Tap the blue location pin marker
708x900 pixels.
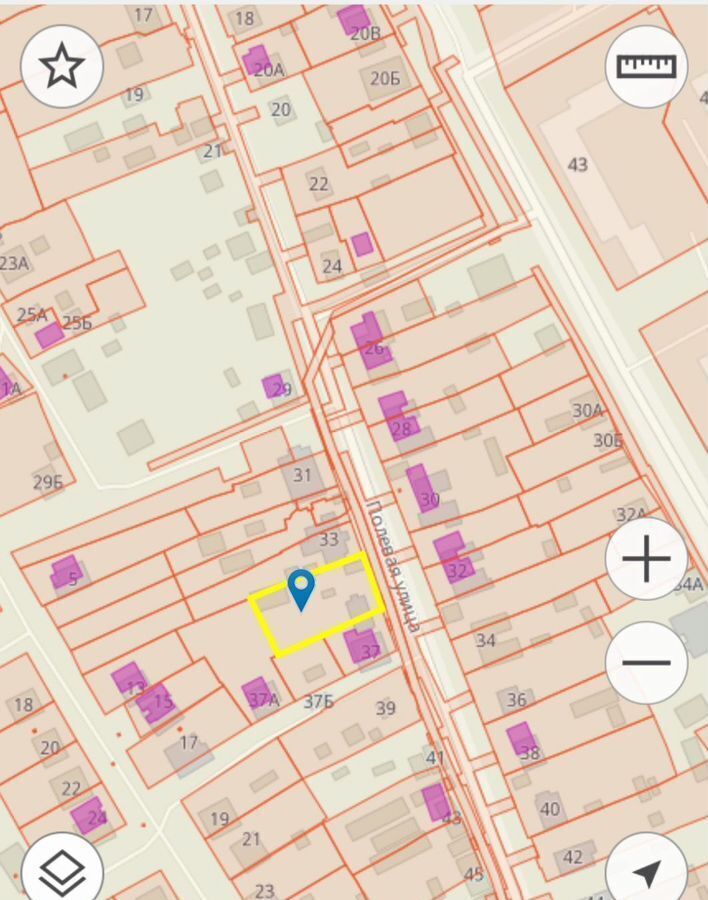coord(301,588)
